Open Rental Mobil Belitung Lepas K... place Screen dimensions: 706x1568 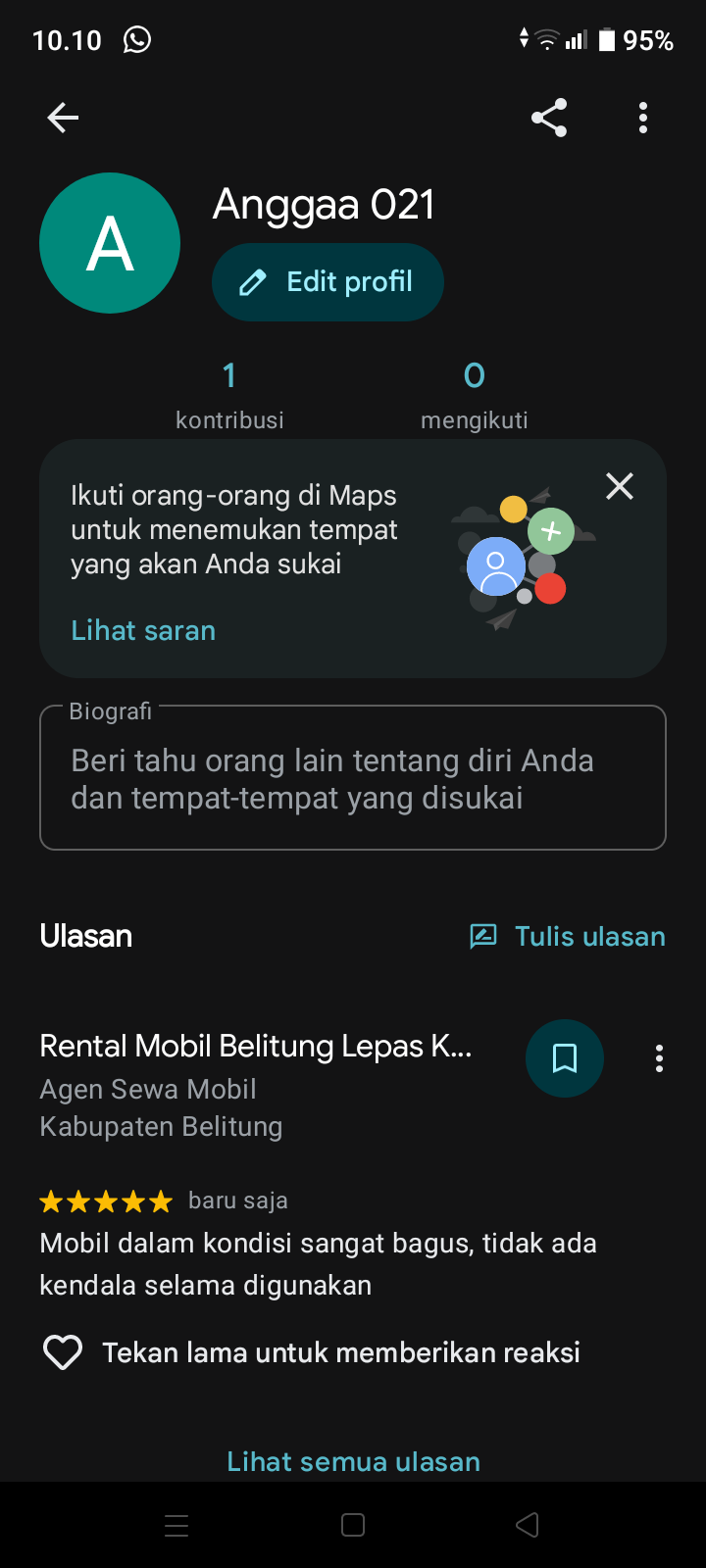pos(256,1047)
